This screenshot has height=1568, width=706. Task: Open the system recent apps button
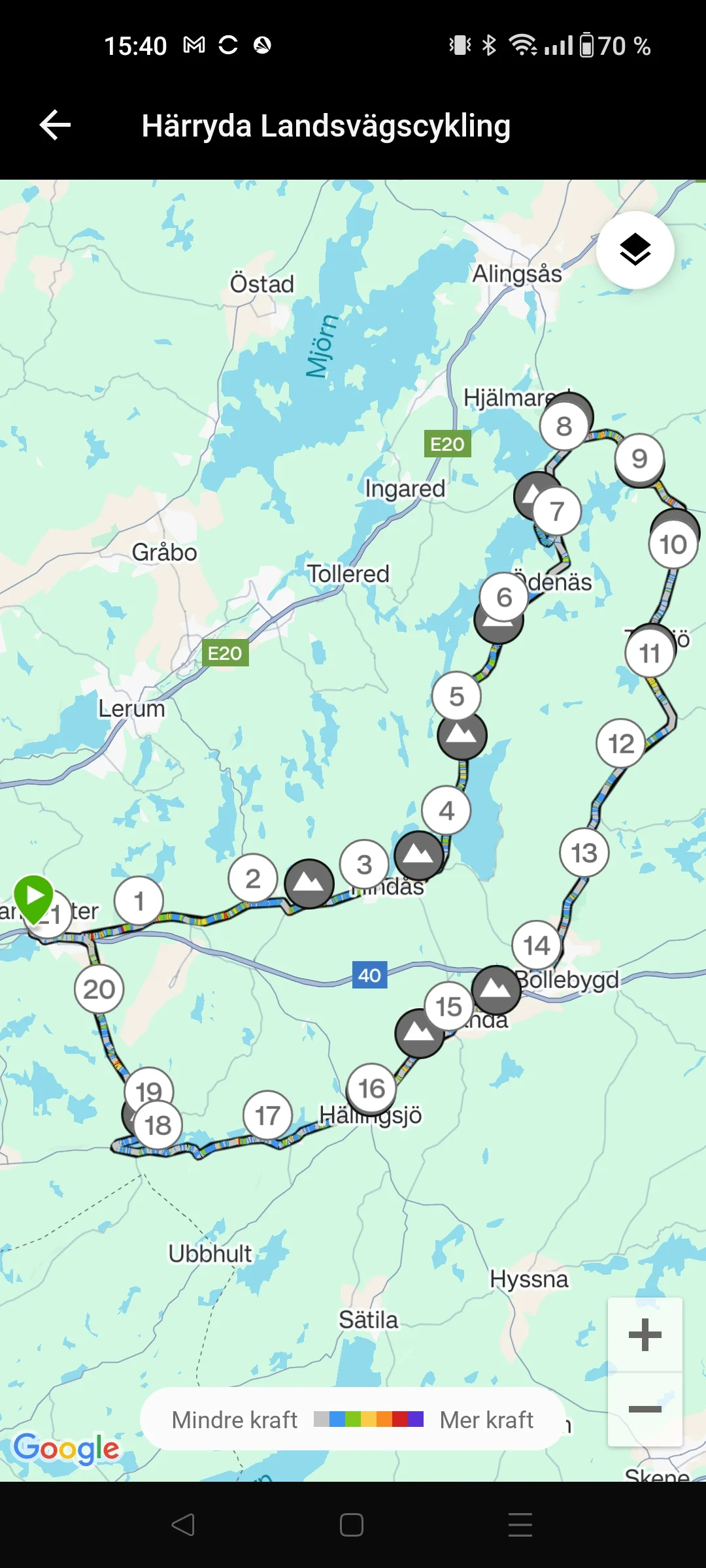pyautogui.click(x=520, y=1525)
